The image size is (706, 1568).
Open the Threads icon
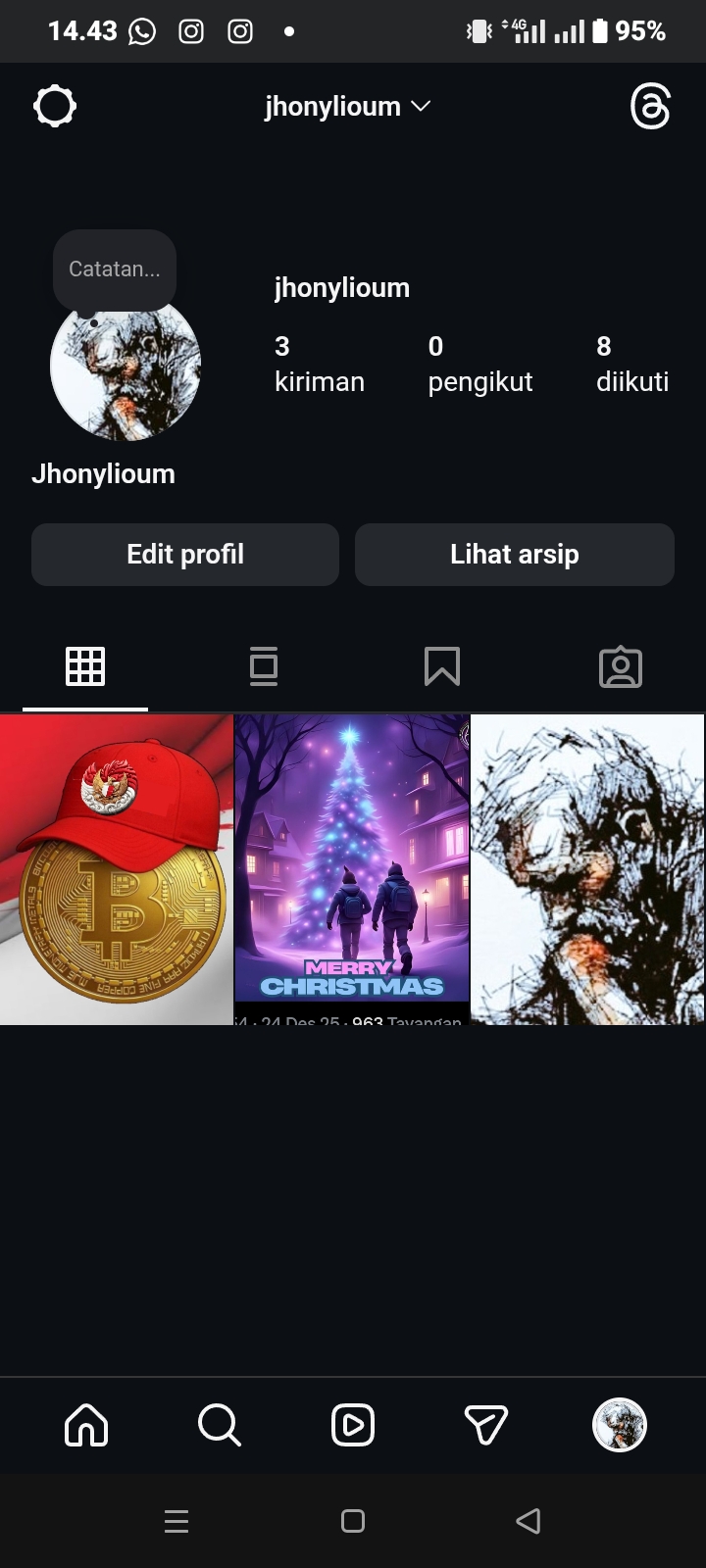[650, 106]
